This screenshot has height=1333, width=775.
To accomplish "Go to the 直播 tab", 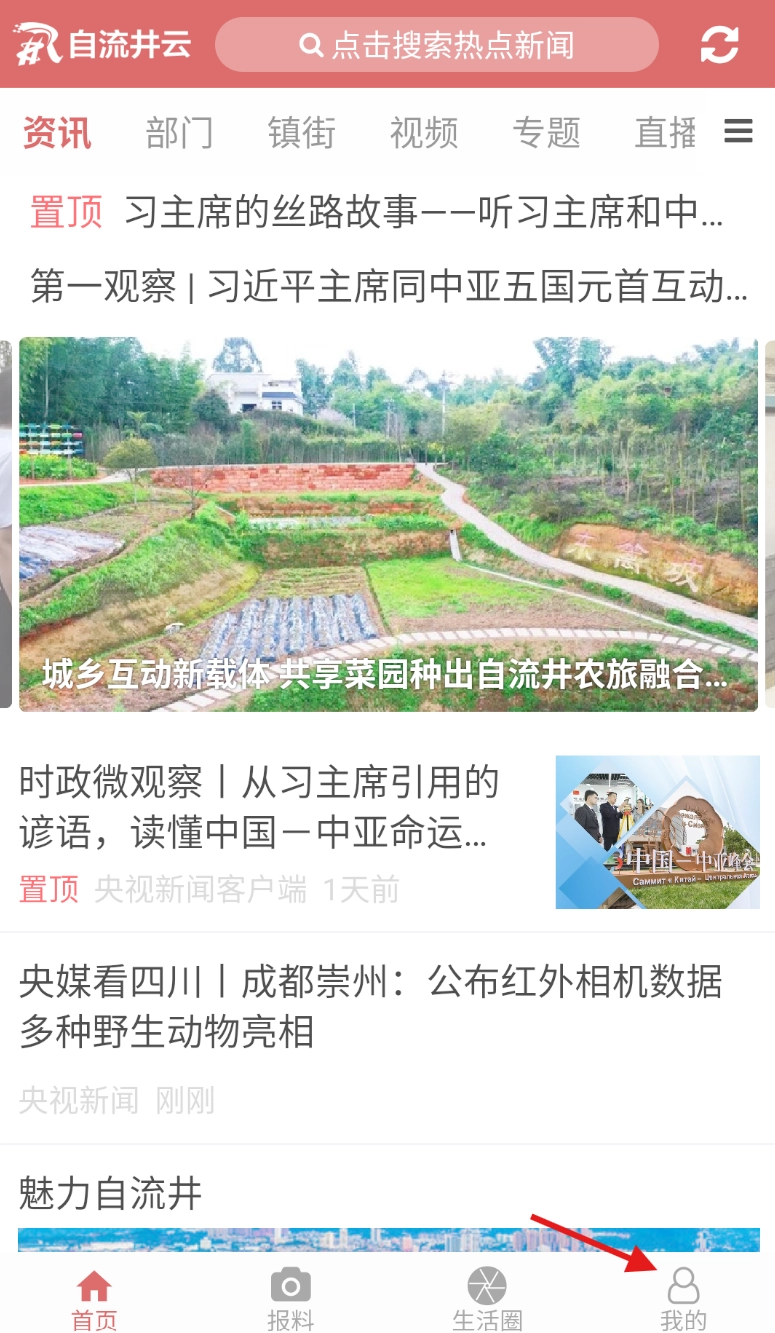I will [665, 132].
